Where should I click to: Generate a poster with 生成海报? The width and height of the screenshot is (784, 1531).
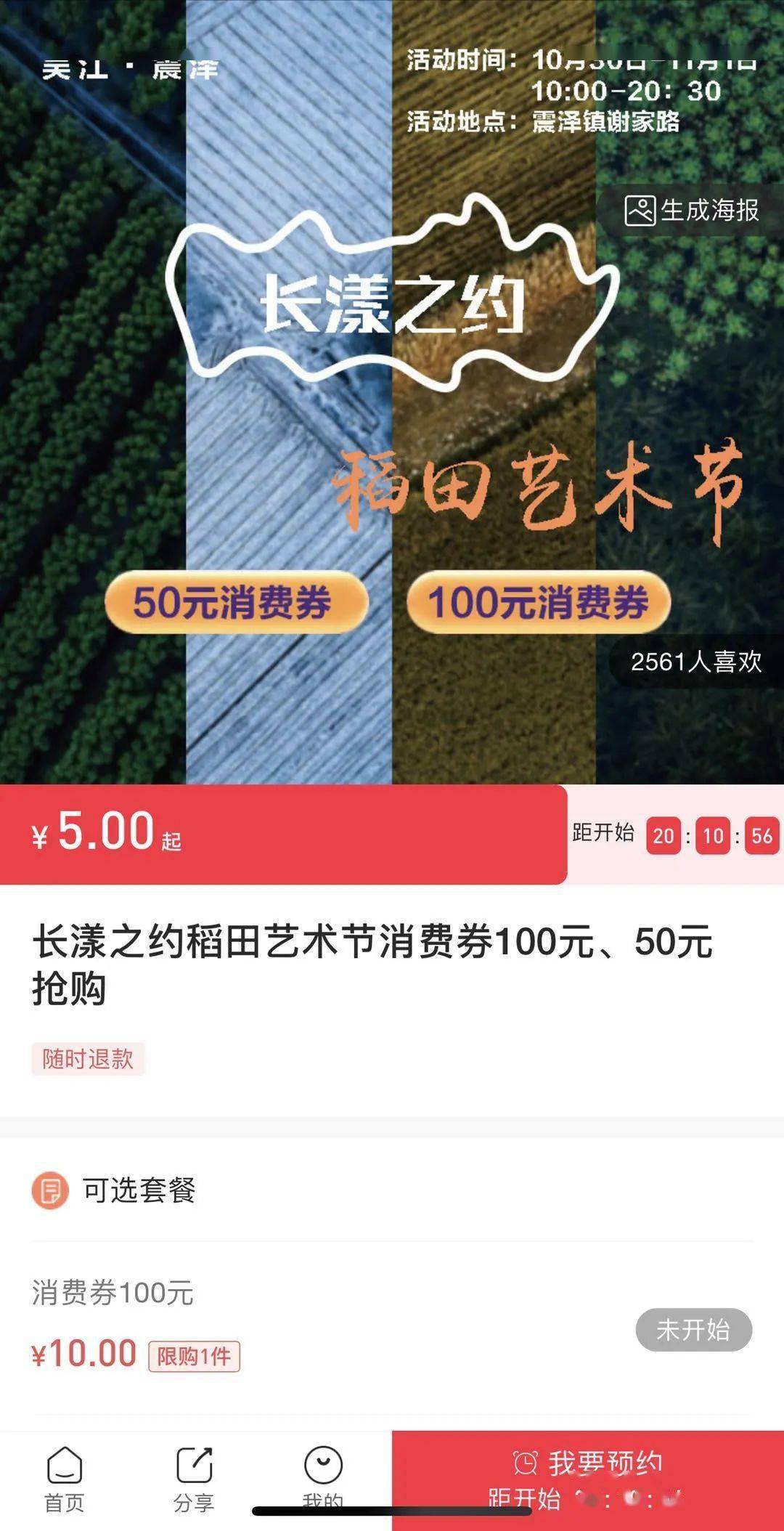(691, 211)
